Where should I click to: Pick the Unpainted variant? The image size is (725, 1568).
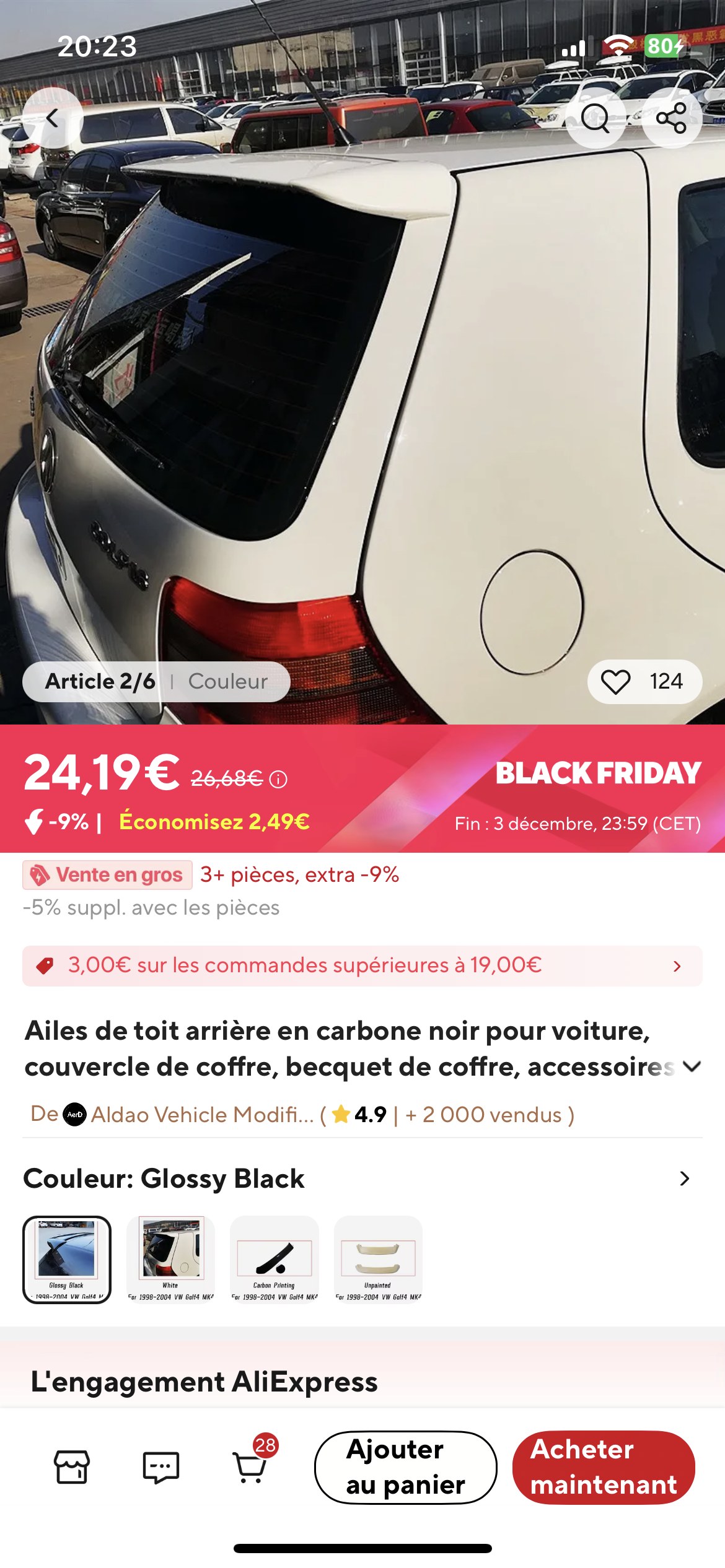tap(378, 1260)
